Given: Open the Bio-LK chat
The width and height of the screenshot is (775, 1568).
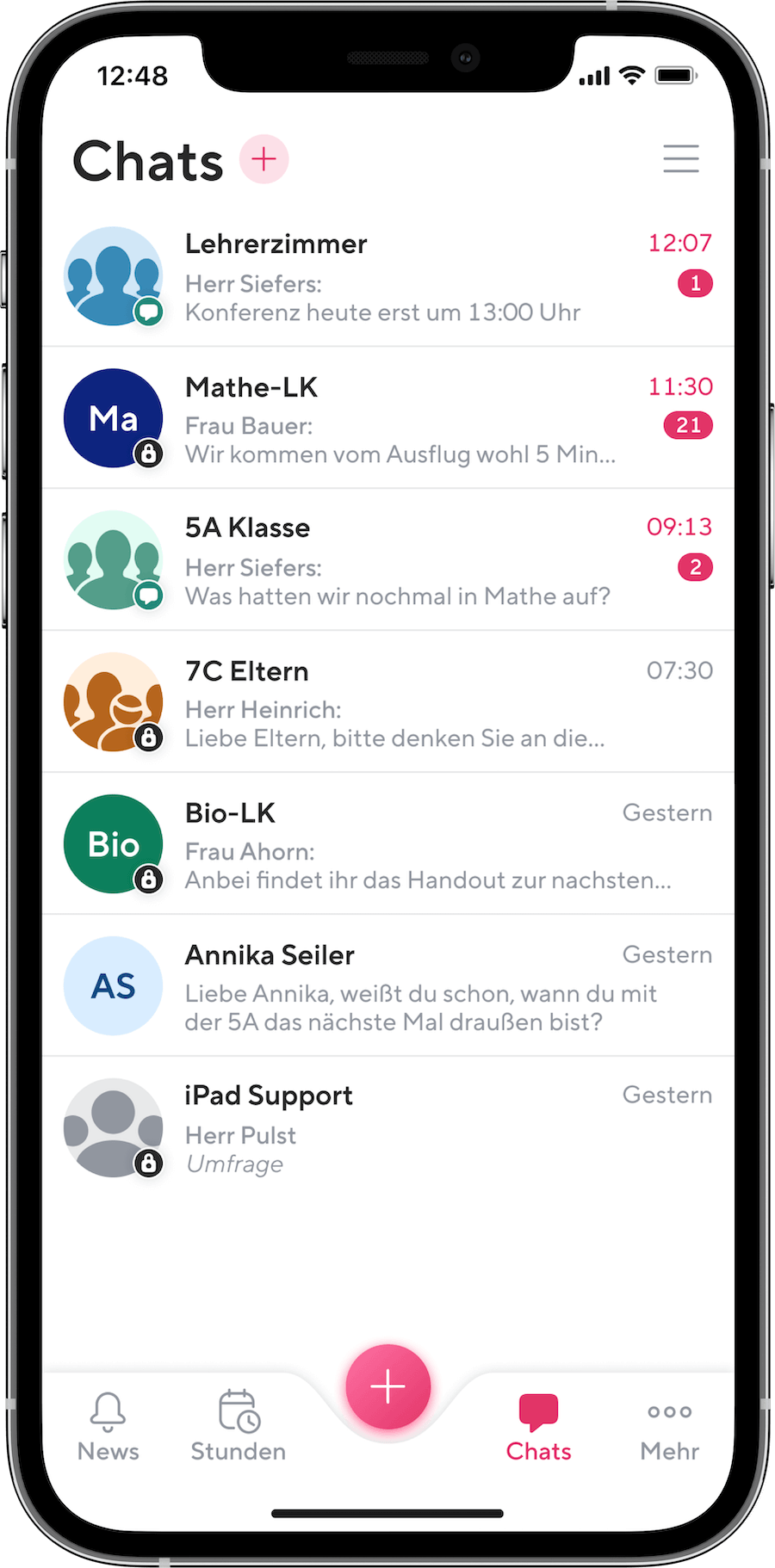Looking at the screenshot, I should (x=387, y=845).
